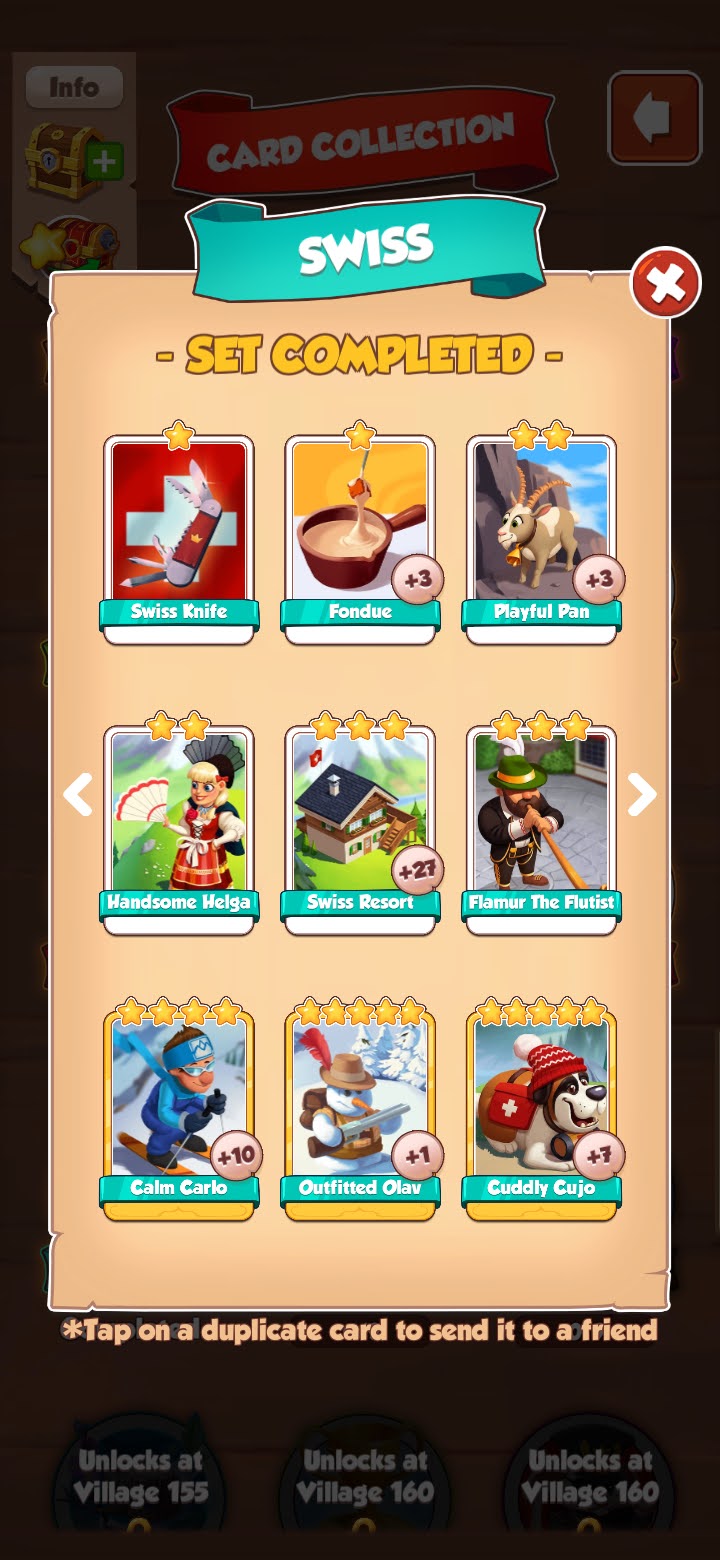Close the Swiss card set popup
720x1560 pixels.
point(665,284)
